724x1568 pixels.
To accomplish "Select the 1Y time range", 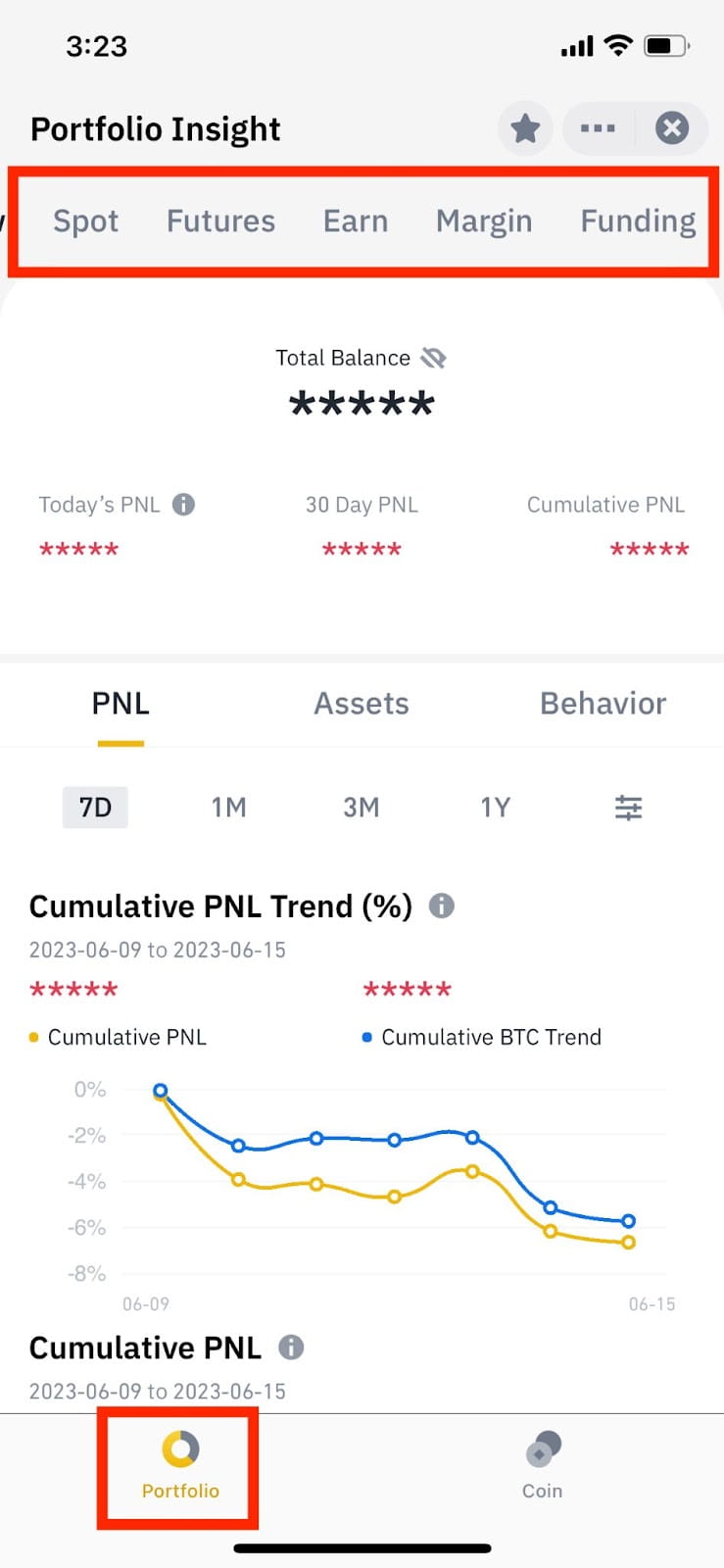I will point(495,808).
